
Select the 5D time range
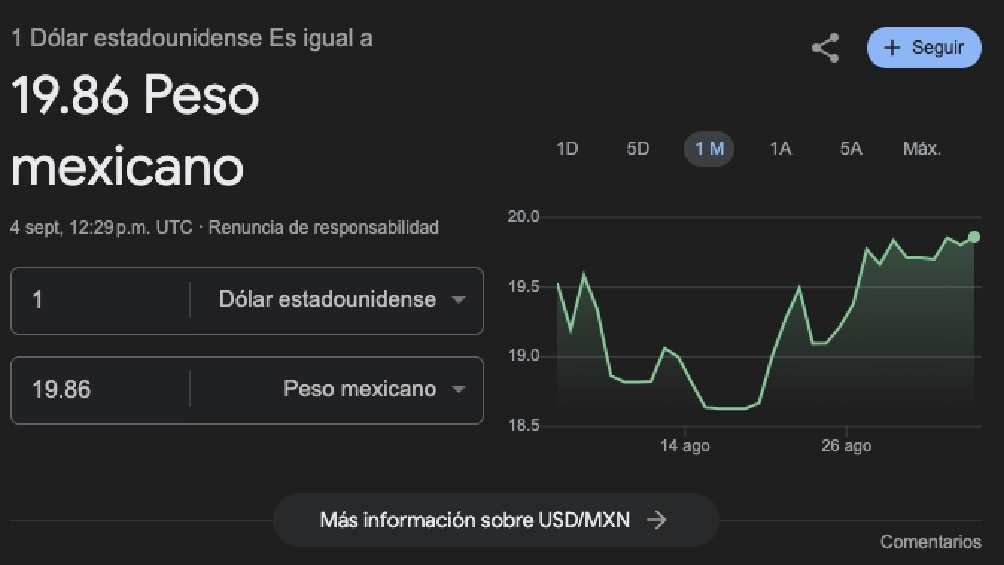638,149
